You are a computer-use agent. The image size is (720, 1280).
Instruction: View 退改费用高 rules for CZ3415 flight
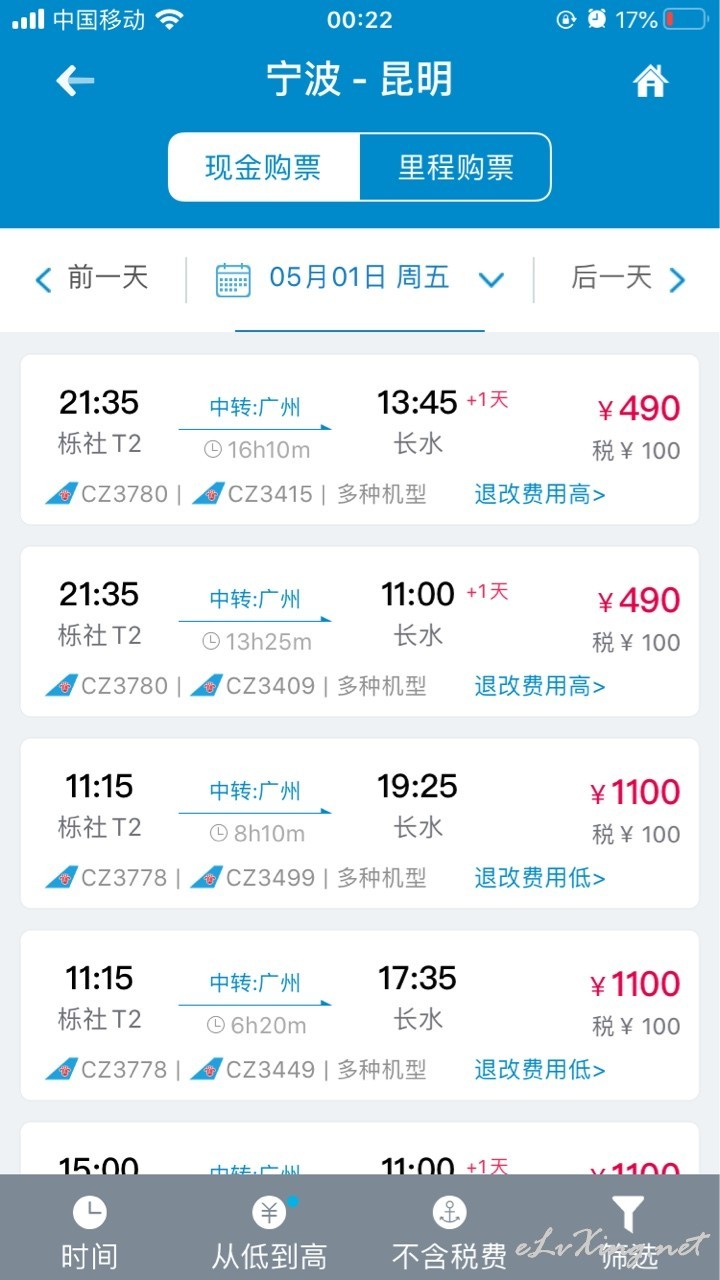(x=540, y=494)
